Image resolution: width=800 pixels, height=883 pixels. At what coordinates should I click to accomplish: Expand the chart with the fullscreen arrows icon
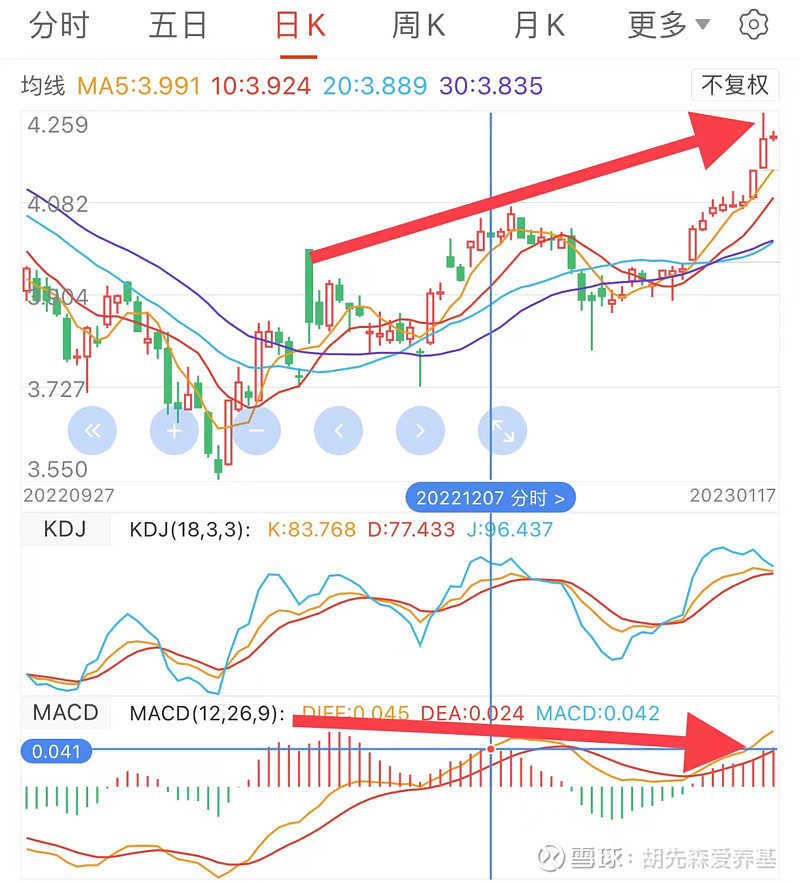click(x=502, y=430)
